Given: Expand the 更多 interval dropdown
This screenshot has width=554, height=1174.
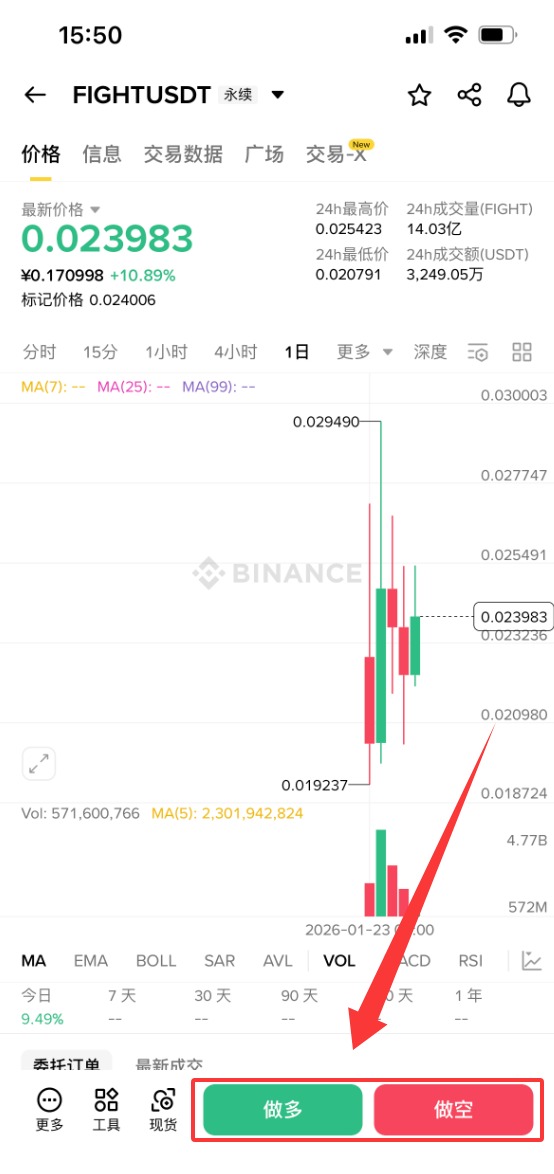Looking at the screenshot, I should pos(365,352).
